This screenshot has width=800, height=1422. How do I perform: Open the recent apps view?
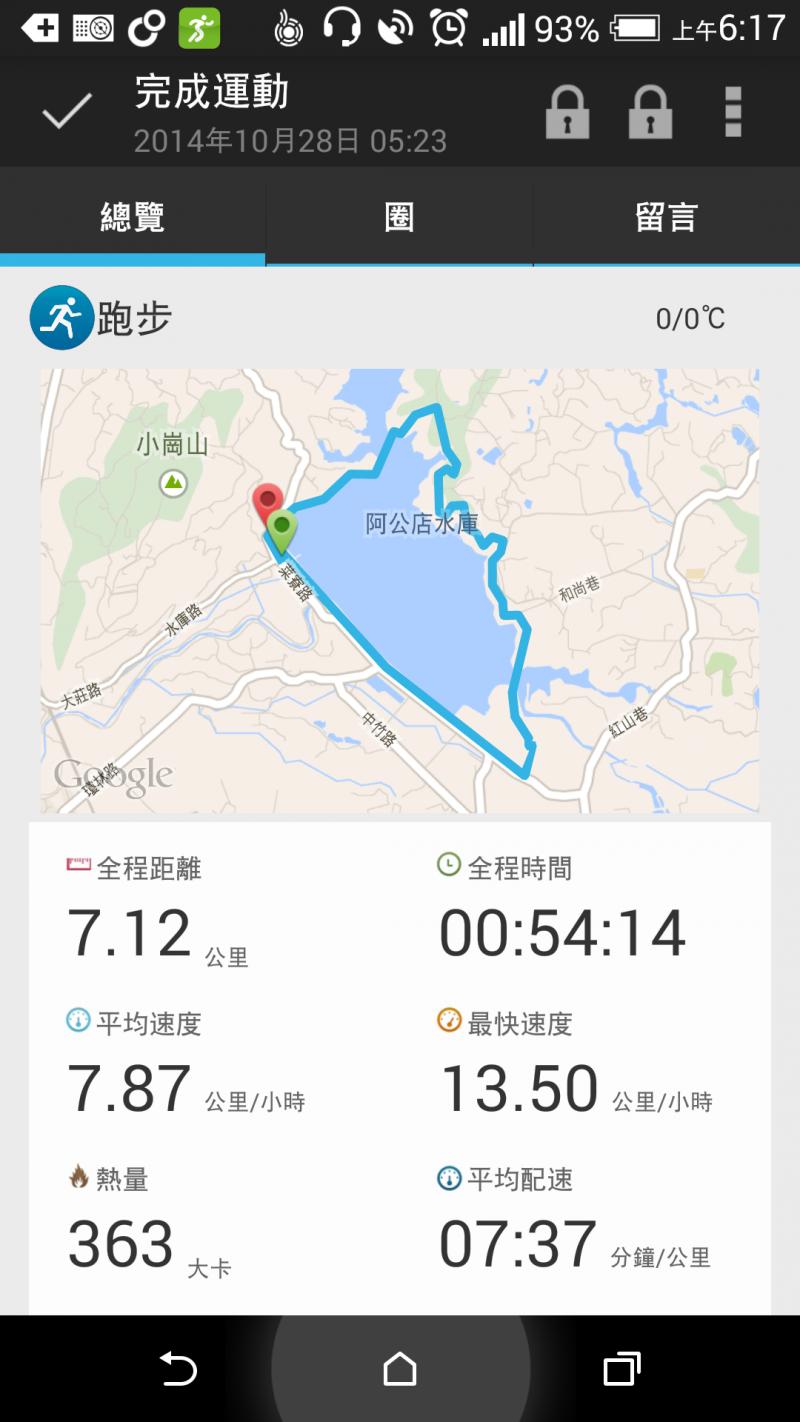click(621, 1368)
